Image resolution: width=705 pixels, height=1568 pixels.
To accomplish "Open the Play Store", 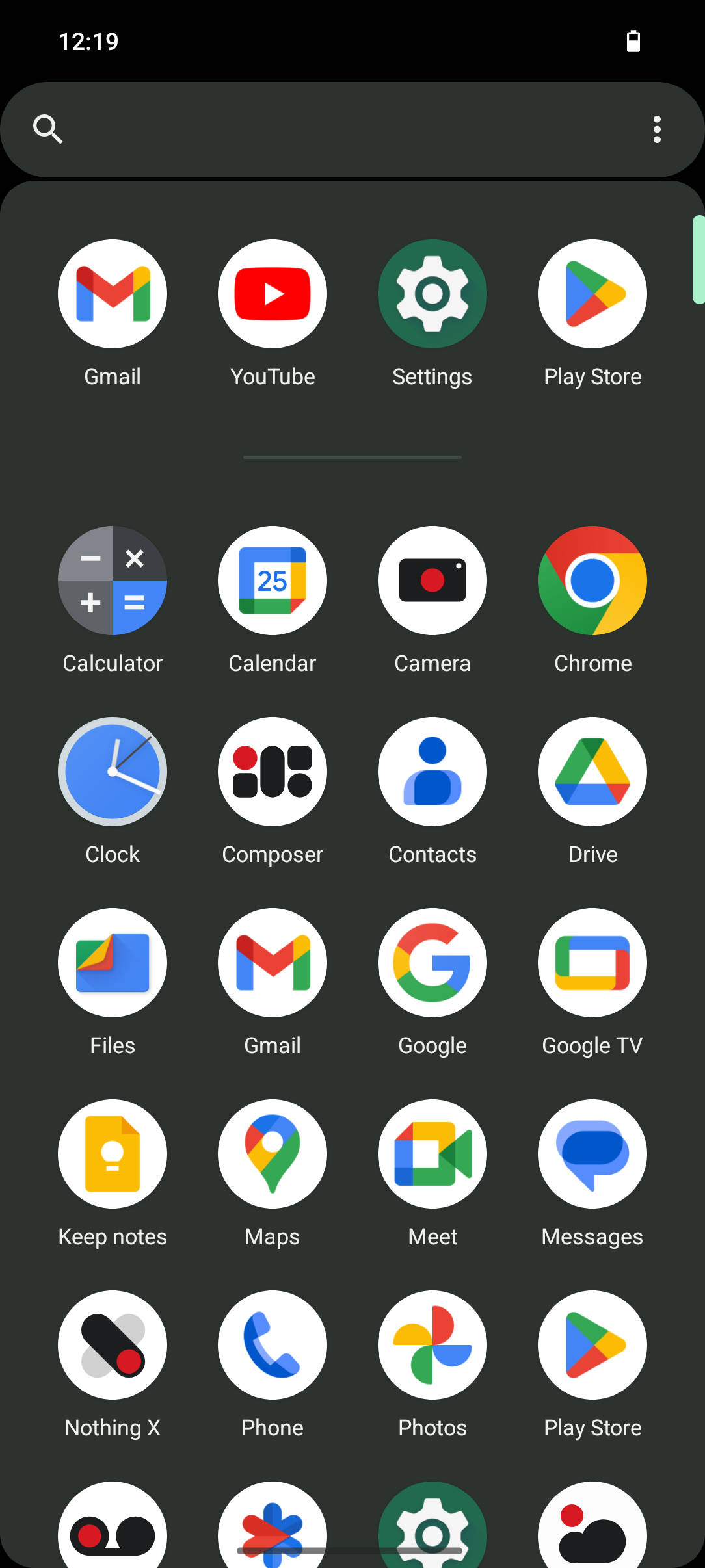I will (x=592, y=294).
